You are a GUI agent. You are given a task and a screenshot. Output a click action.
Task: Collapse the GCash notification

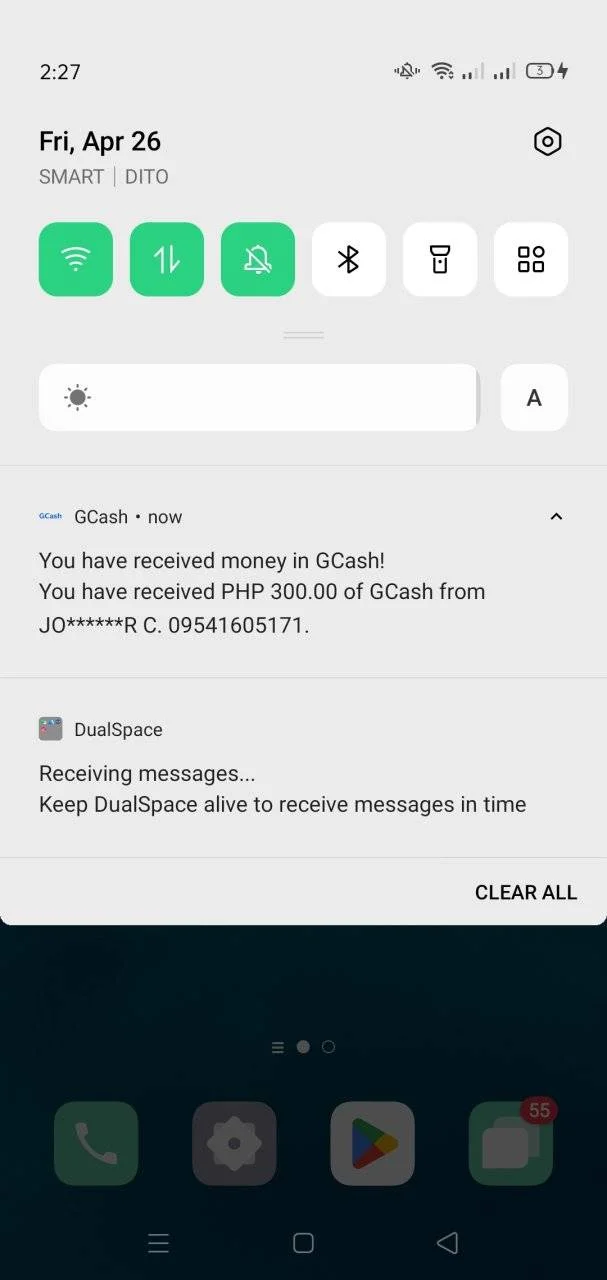(557, 517)
